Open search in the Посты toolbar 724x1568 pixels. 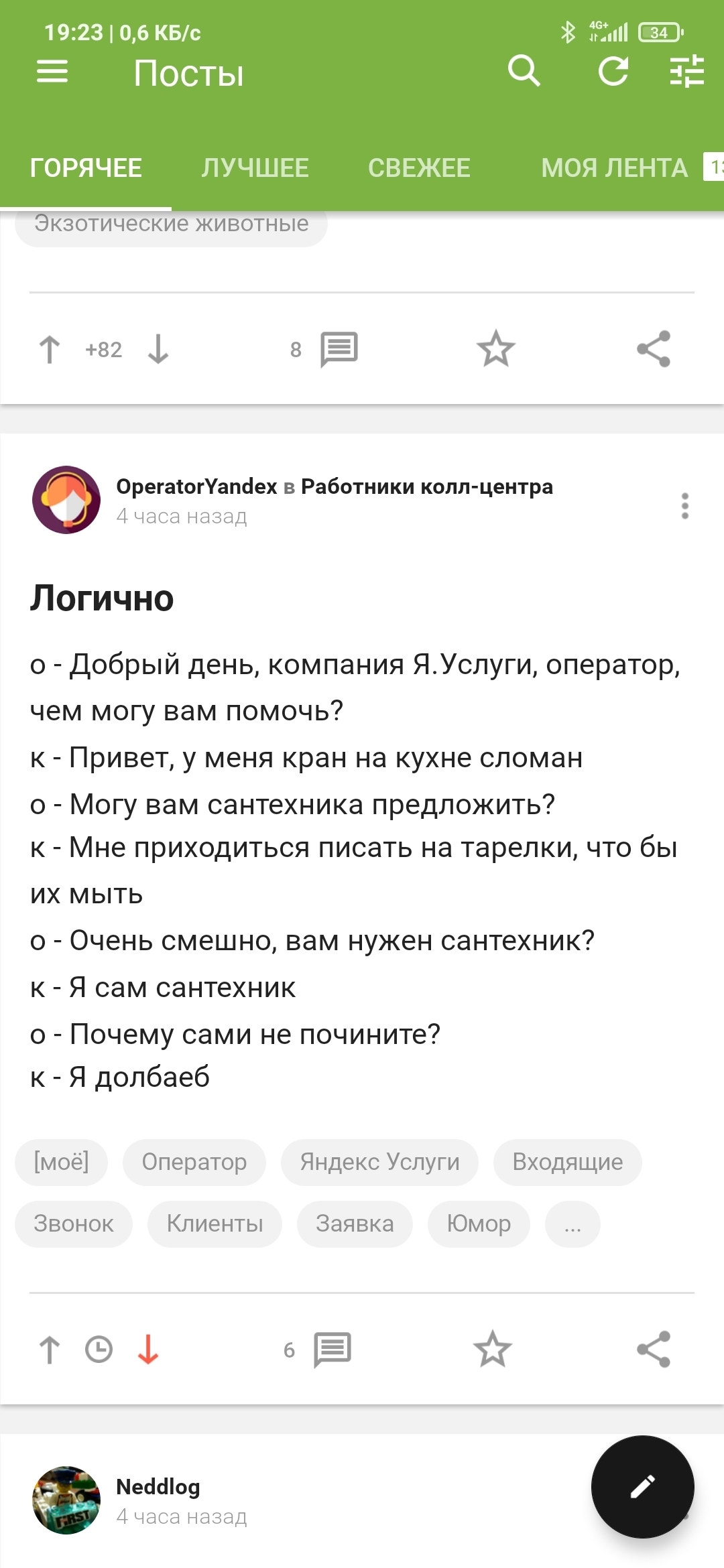click(x=524, y=71)
